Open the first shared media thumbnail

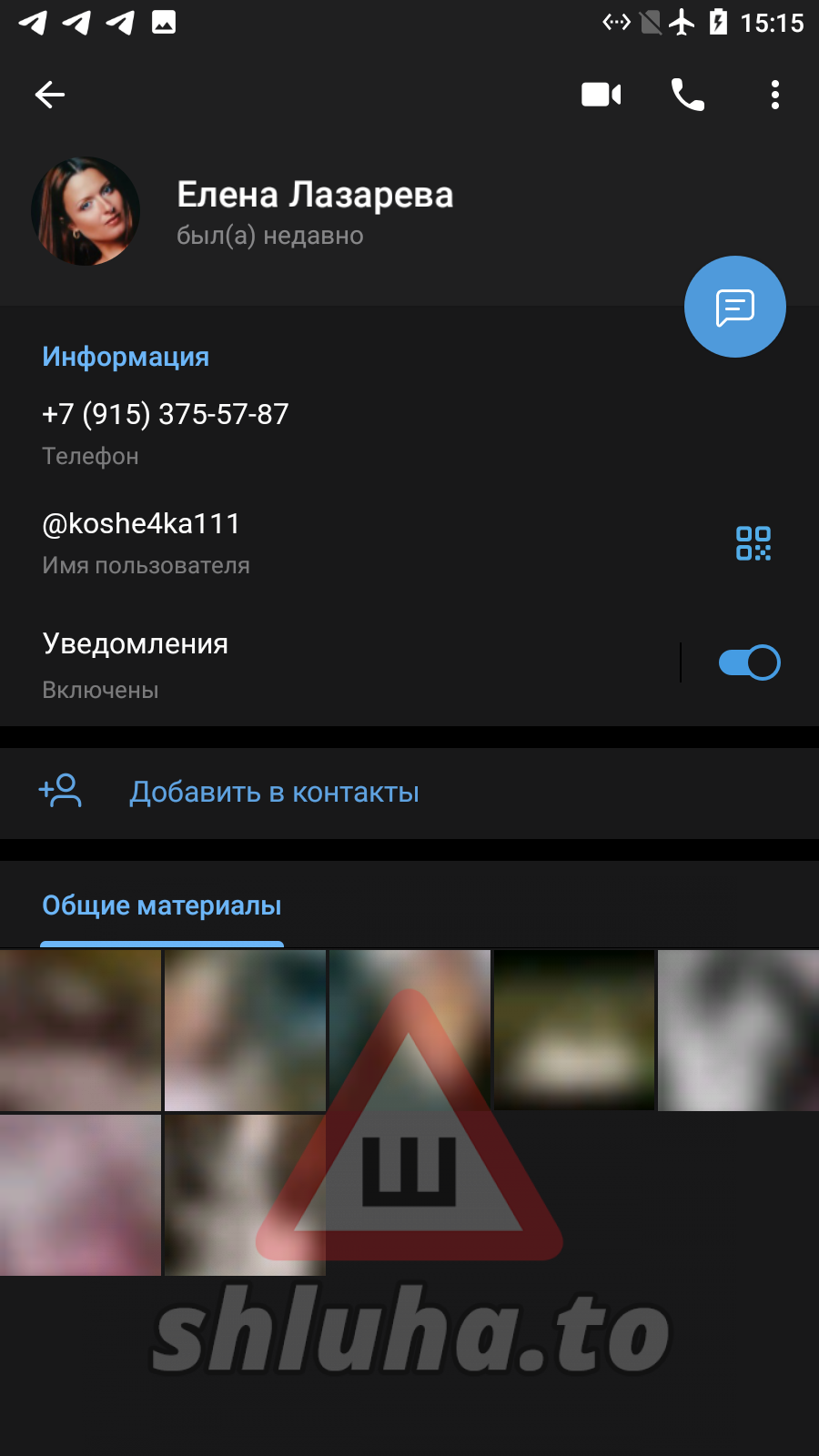click(80, 1030)
